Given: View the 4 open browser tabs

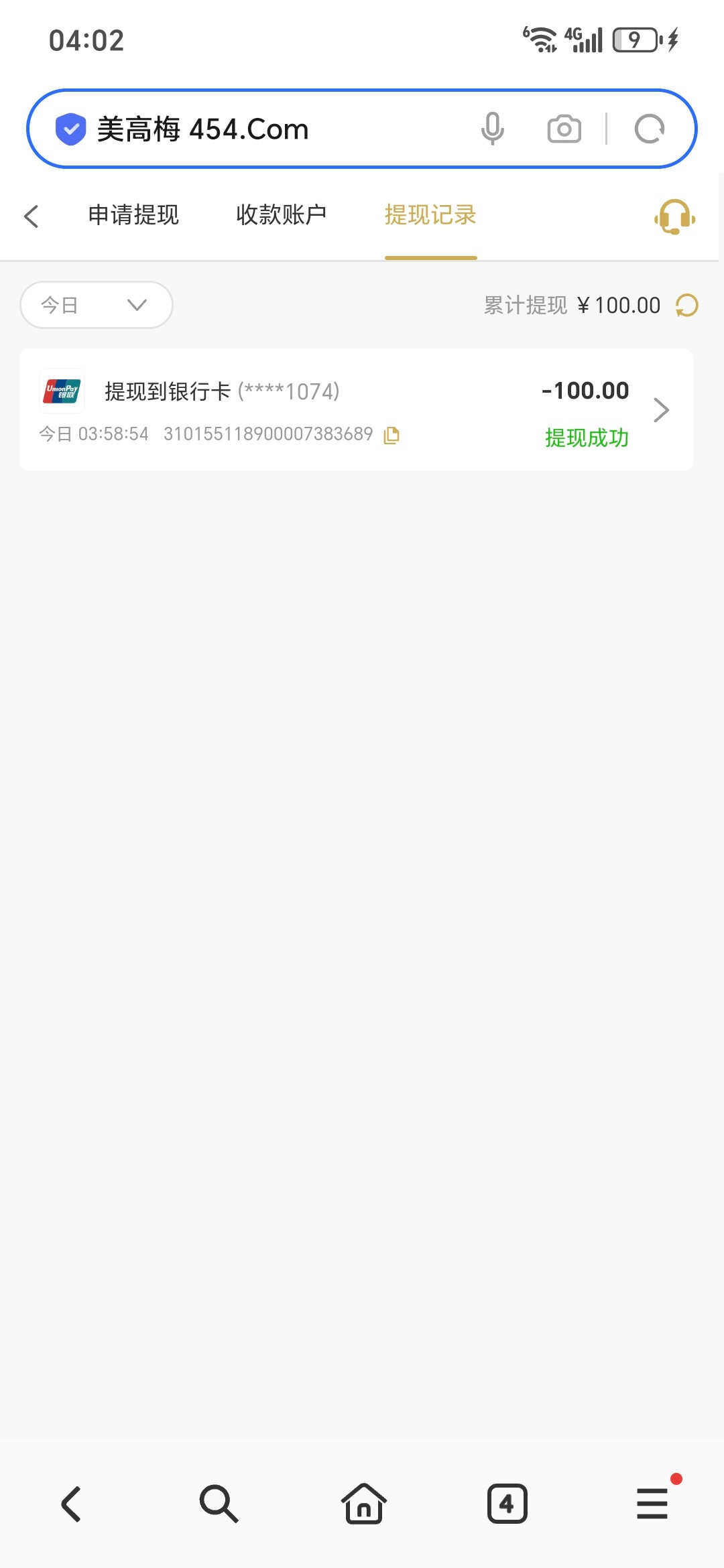Looking at the screenshot, I should pyautogui.click(x=507, y=1504).
